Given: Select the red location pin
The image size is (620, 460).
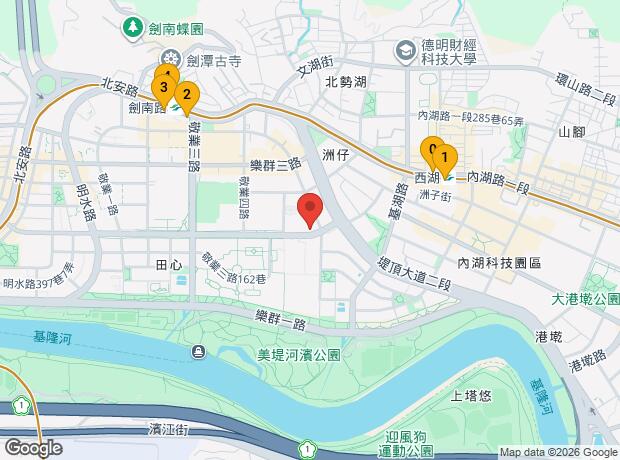Looking at the screenshot, I should pos(310,210).
